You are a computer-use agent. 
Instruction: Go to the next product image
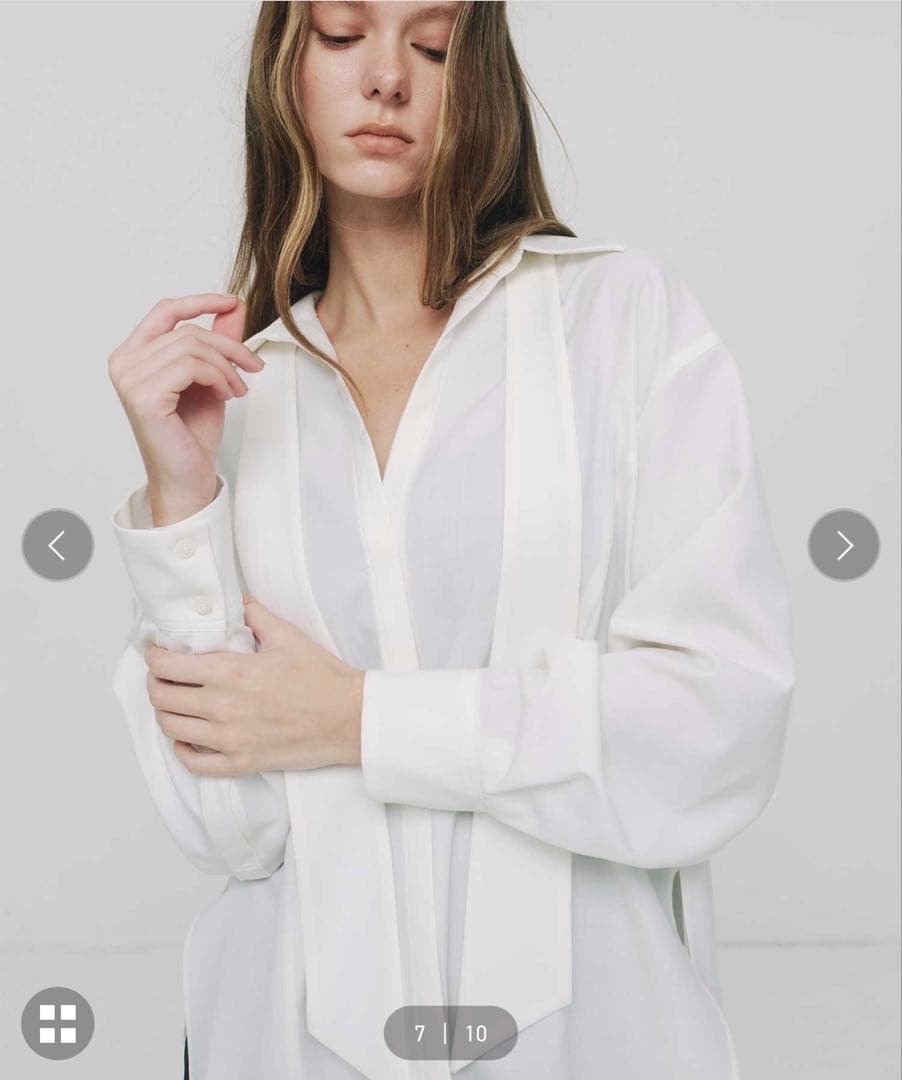point(844,545)
